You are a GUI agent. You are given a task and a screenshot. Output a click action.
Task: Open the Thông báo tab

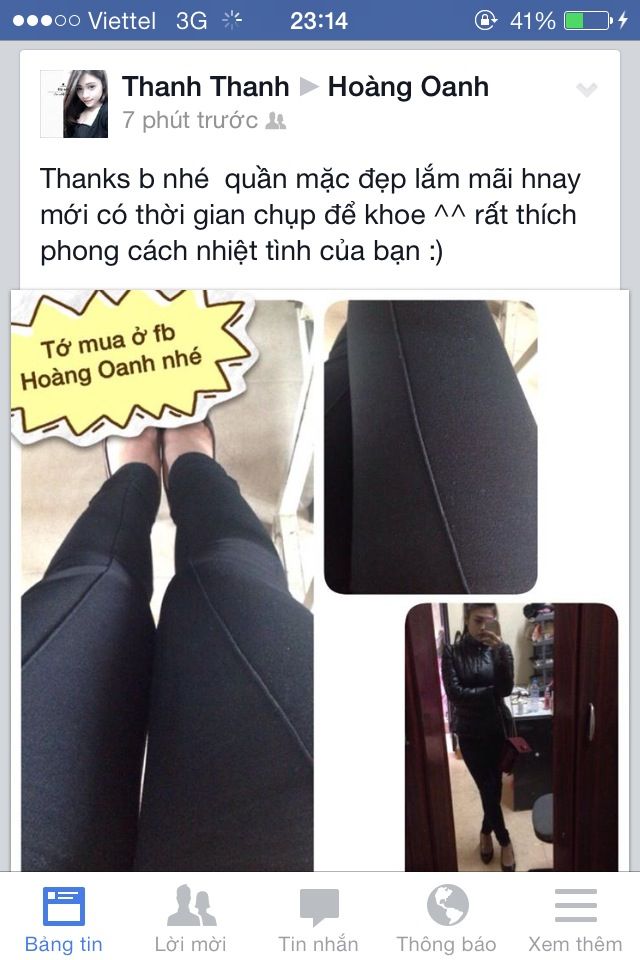click(447, 918)
